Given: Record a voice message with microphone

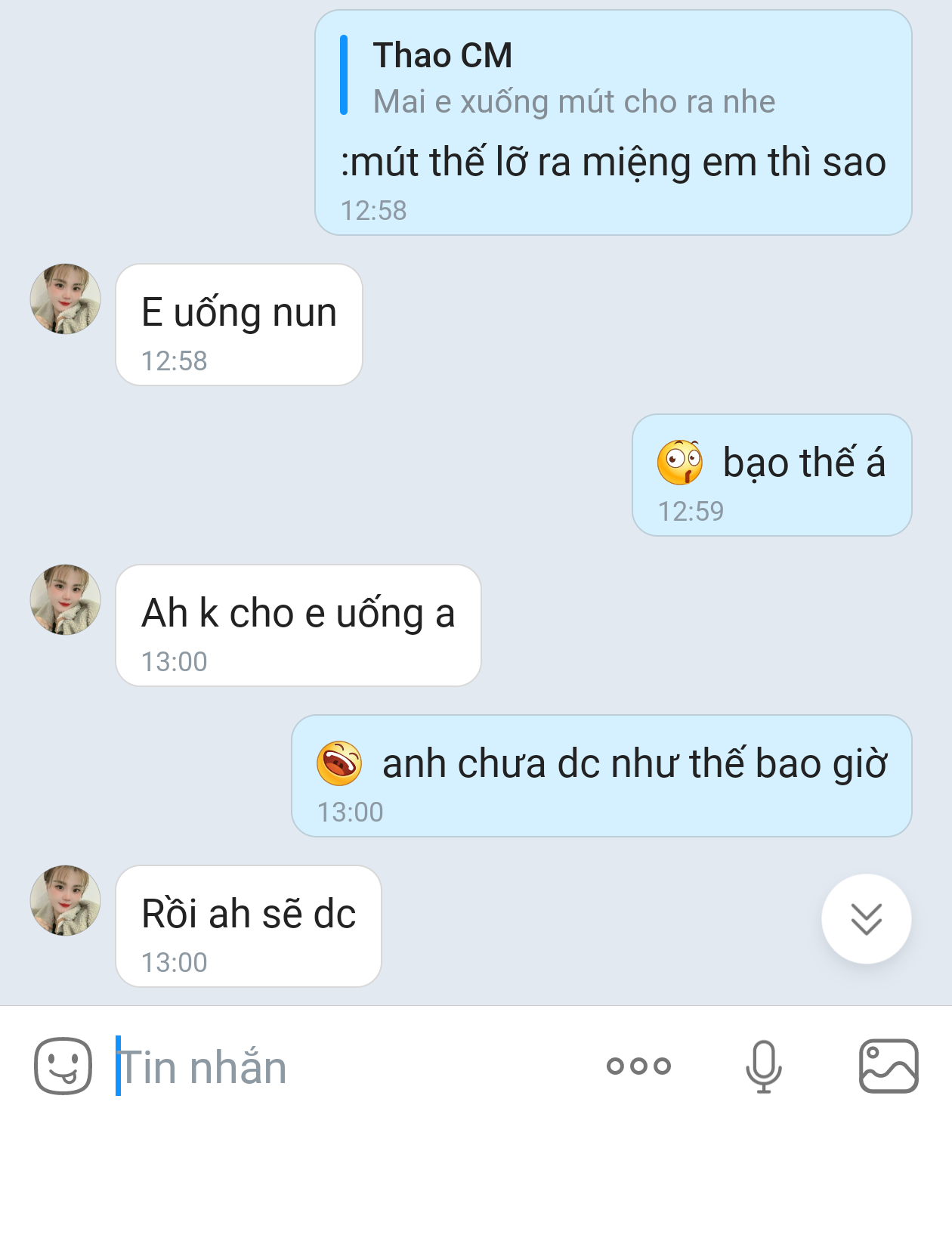Looking at the screenshot, I should point(763,1066).
